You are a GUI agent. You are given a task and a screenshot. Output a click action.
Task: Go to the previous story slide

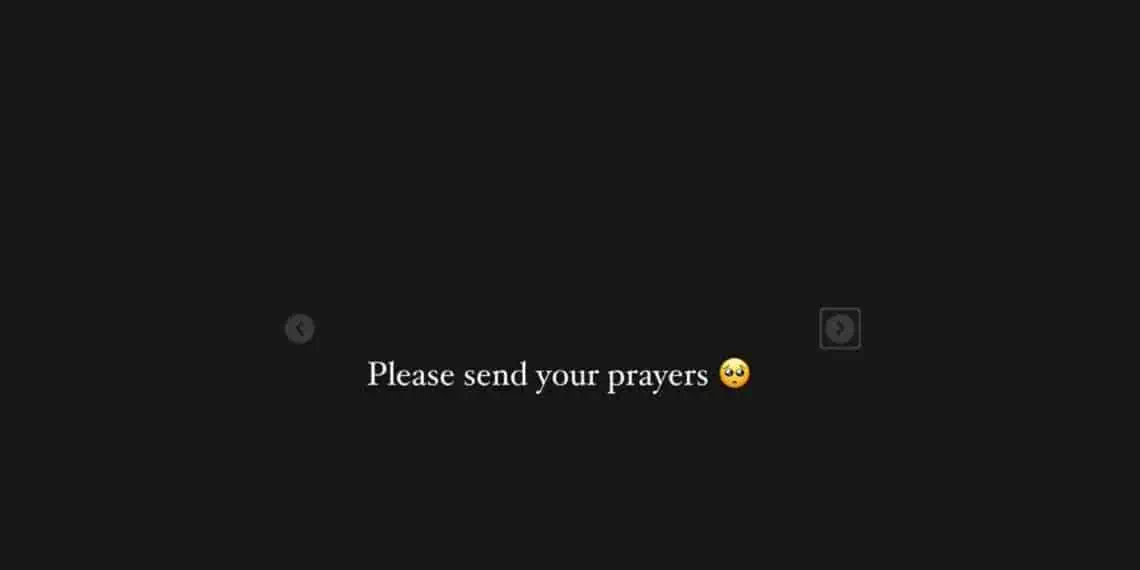click(x=300, y=329)
